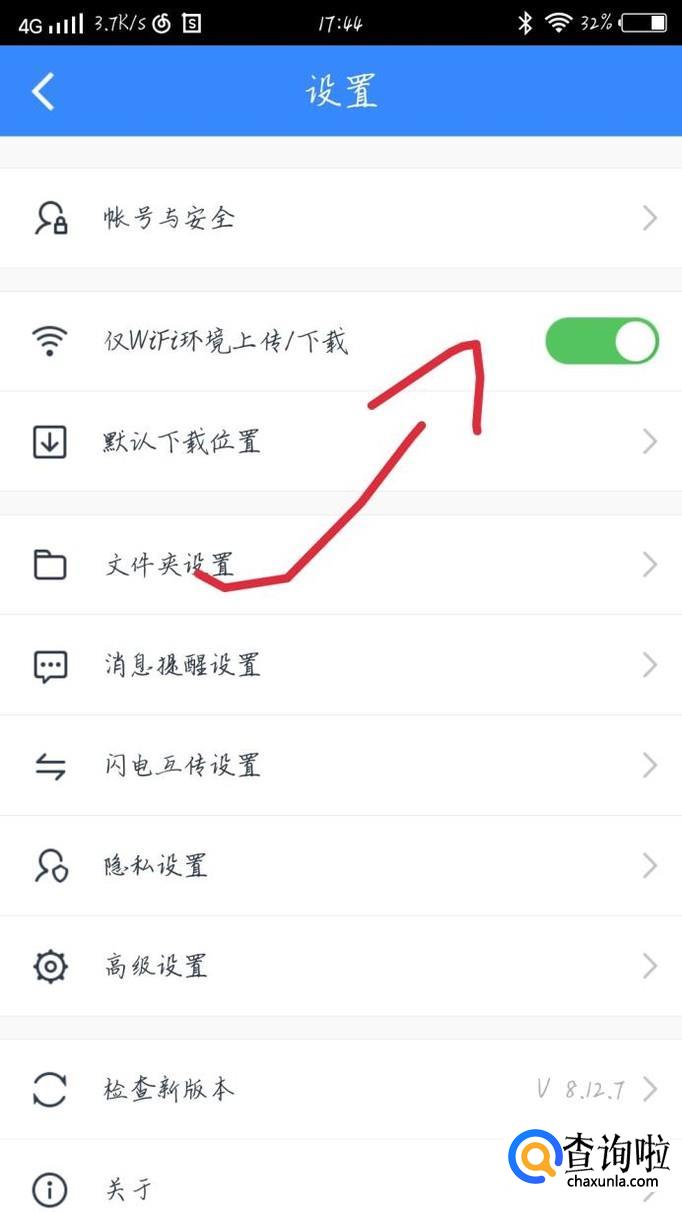Open 帐号与安全 settings
Image resolution: width=682 pixels, height=1212 pixels.
340,218
